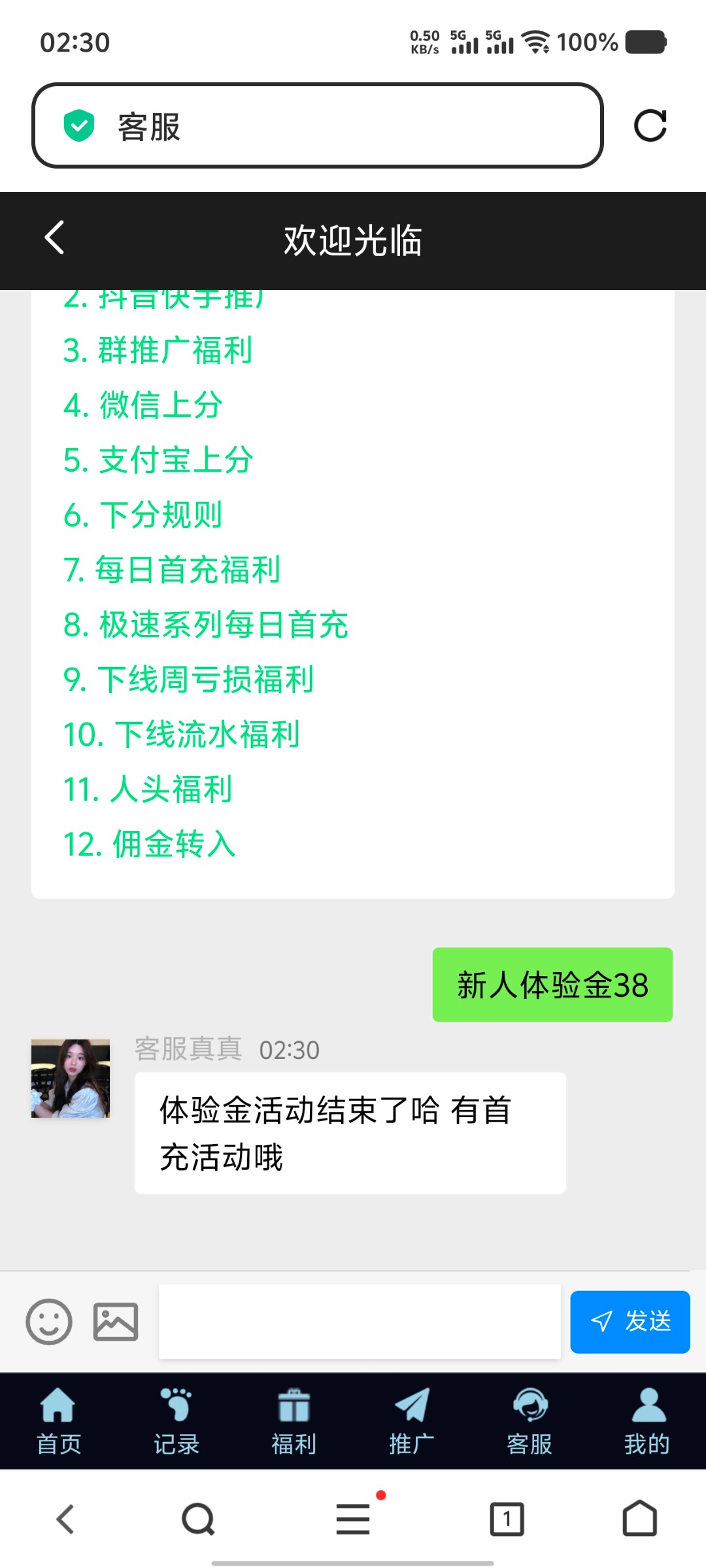Open the browser tabs switcher
This screenshot has height=1568, width=706.
tap(507, 1519)
